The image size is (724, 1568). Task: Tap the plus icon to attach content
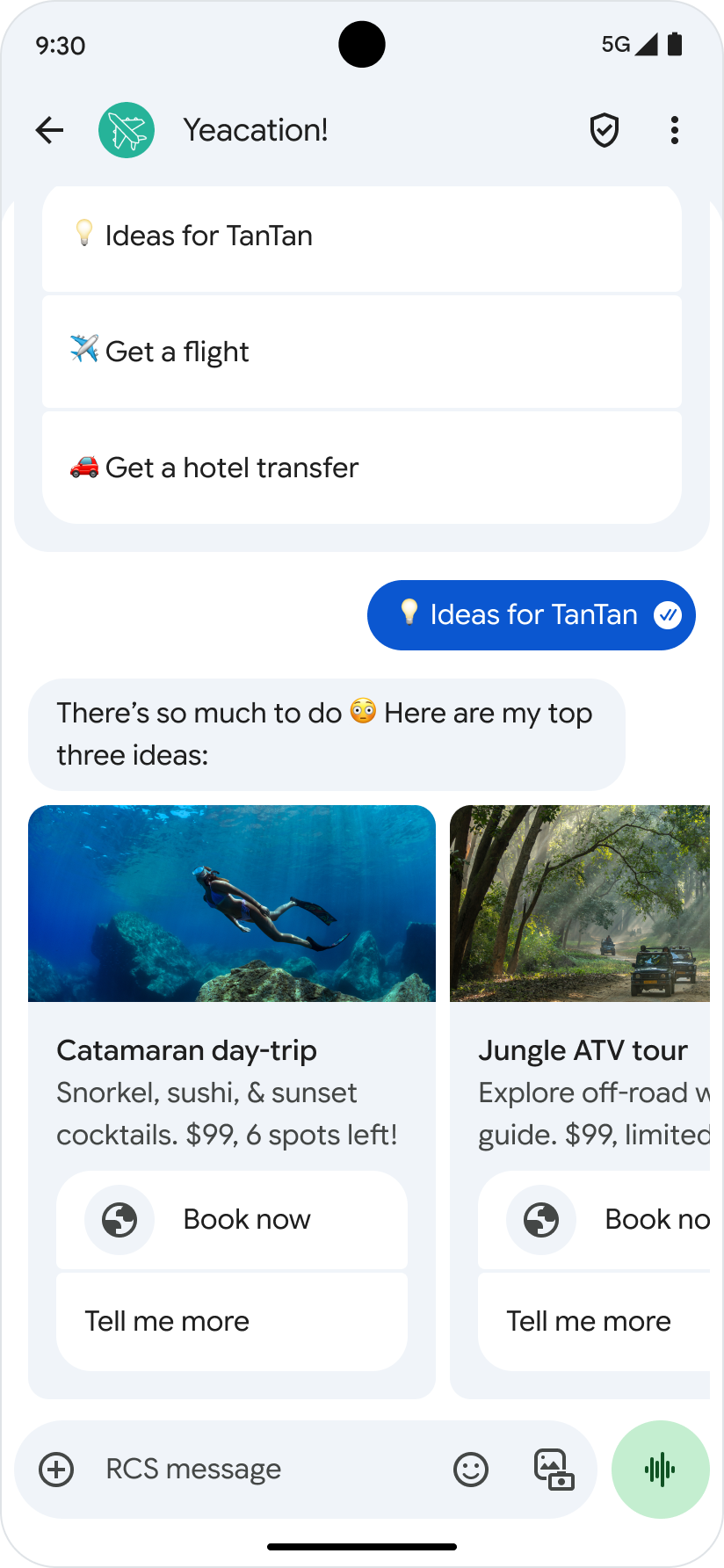coord(55,1469)
